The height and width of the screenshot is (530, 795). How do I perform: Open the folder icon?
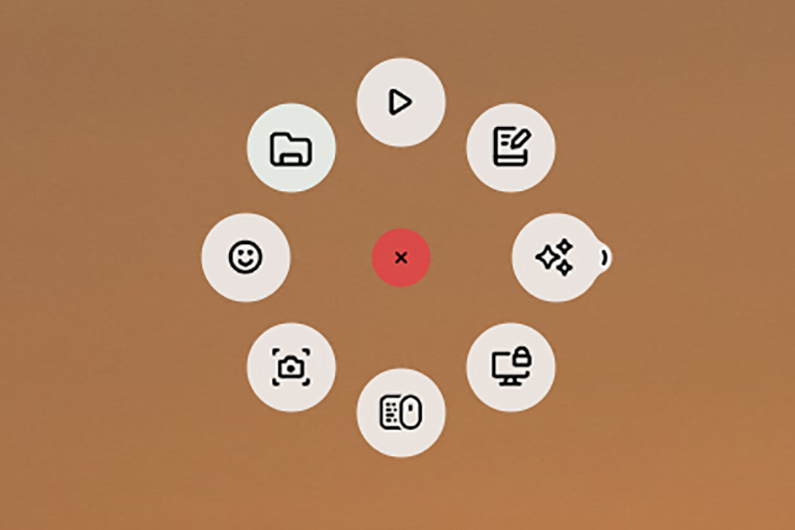coord(291,148)
